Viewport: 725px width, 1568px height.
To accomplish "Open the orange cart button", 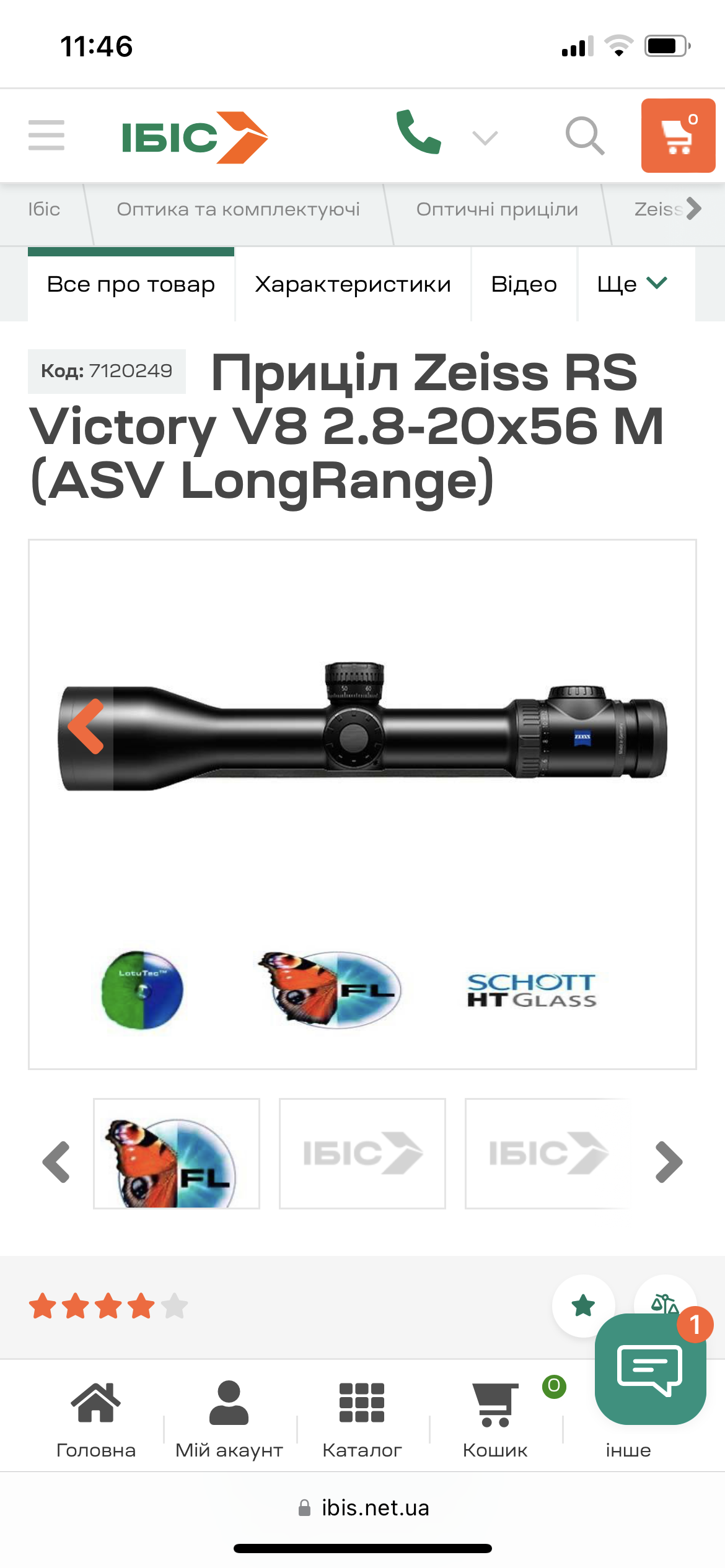I will pos(678,136).
